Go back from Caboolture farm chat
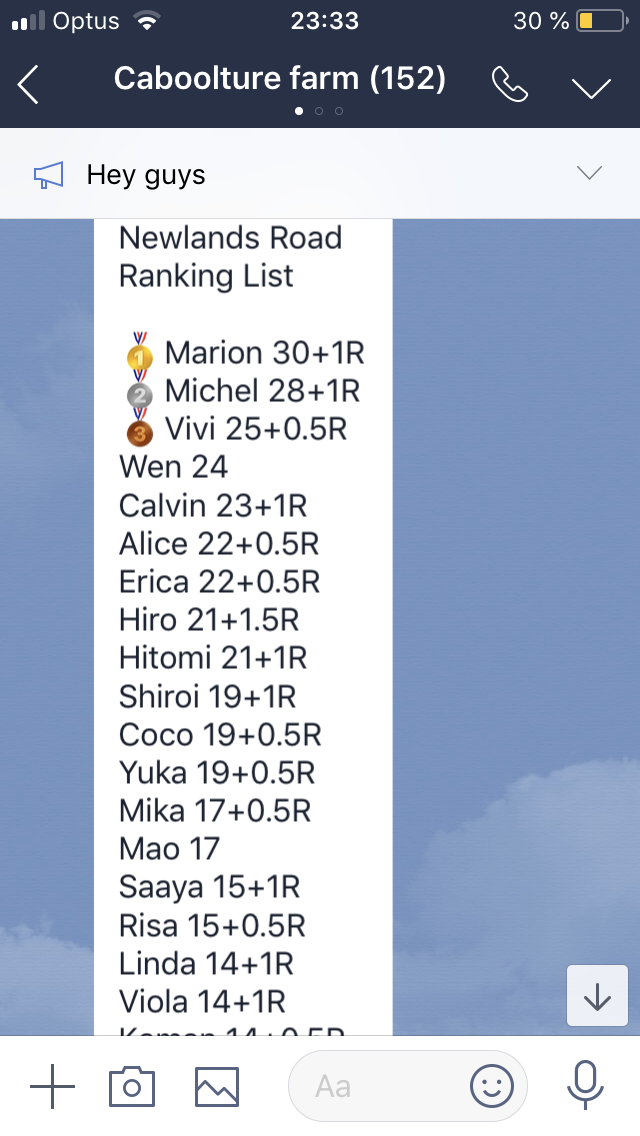 (28, 85)
